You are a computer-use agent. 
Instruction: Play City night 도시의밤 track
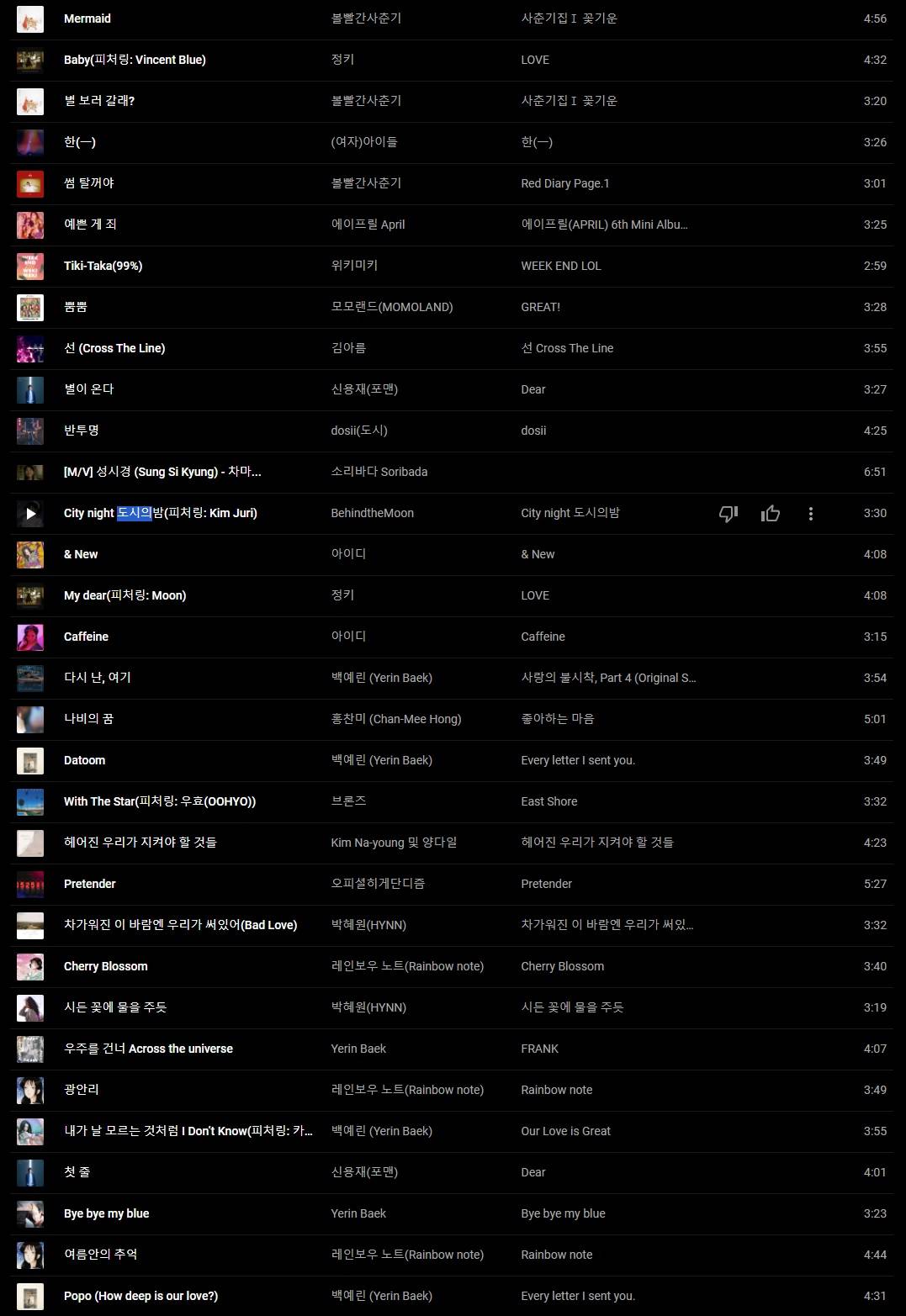click(30, 513)
